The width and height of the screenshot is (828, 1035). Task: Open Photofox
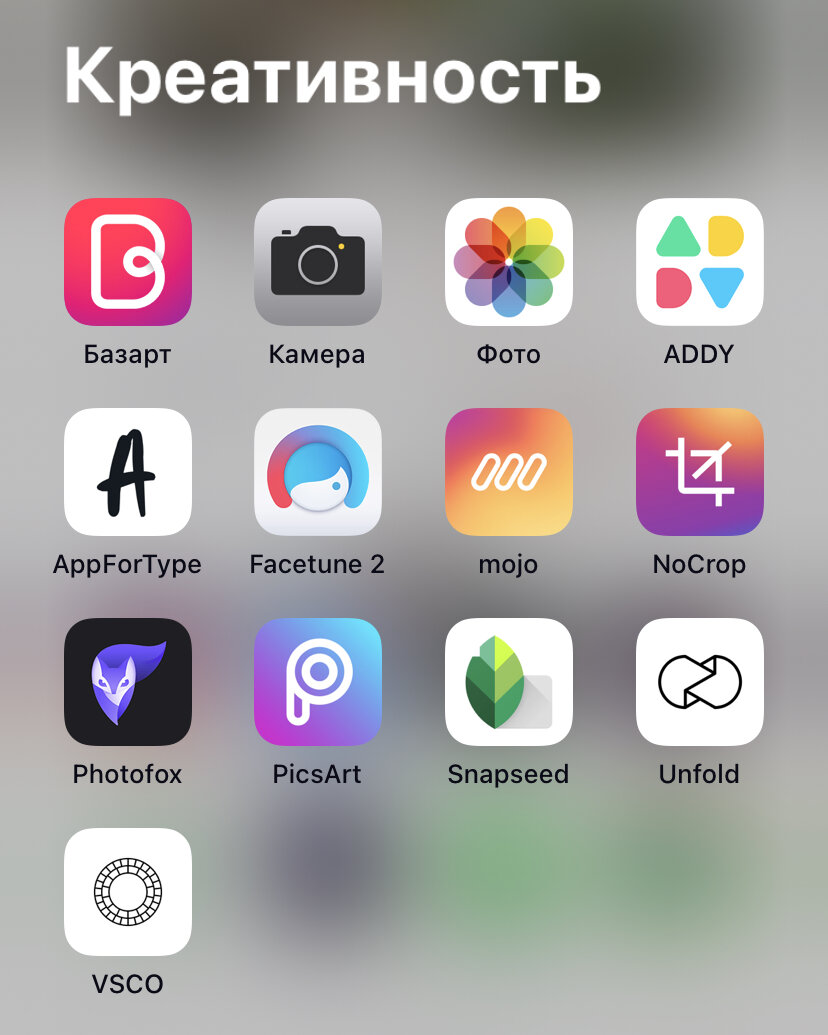pos(127,682)
